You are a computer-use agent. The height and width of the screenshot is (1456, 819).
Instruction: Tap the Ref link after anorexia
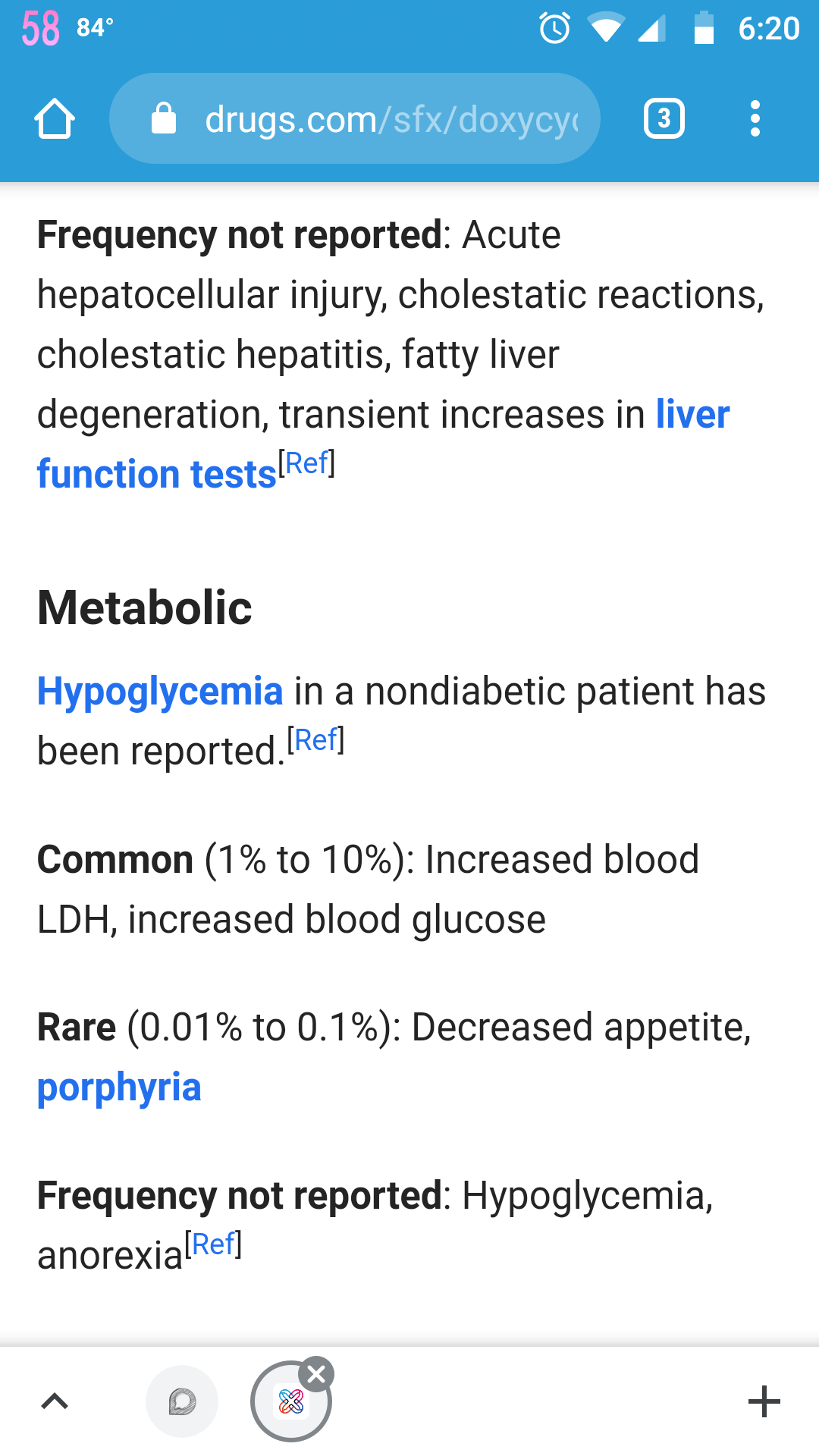[x=214, y=1244]
